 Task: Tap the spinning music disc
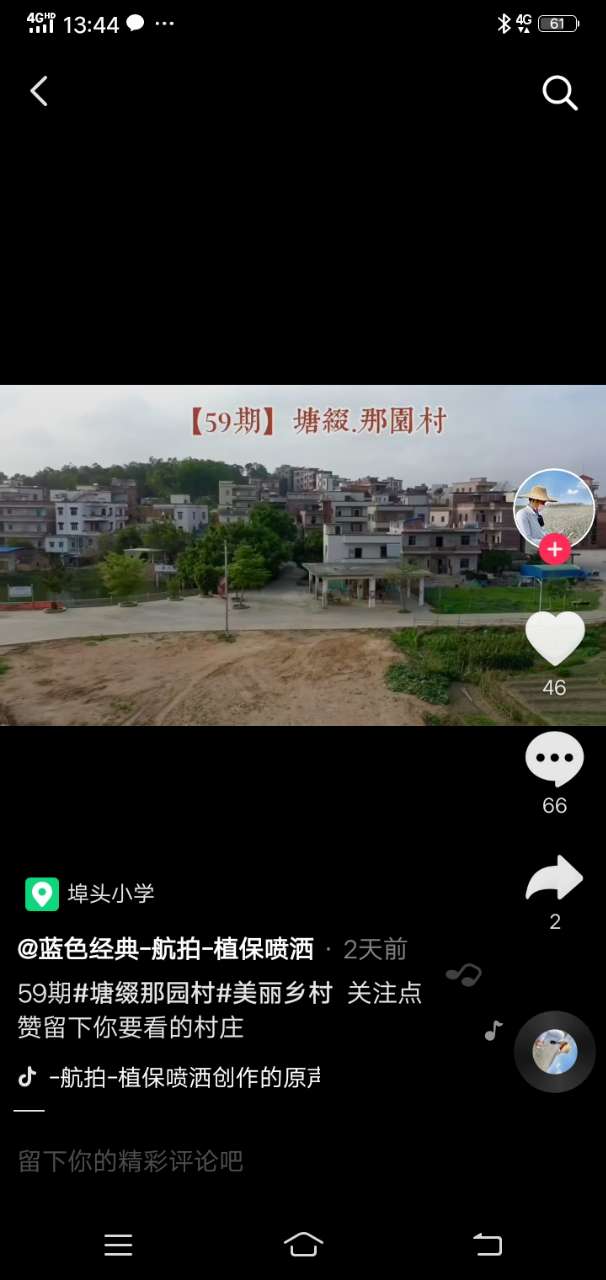pos(554,1052)
